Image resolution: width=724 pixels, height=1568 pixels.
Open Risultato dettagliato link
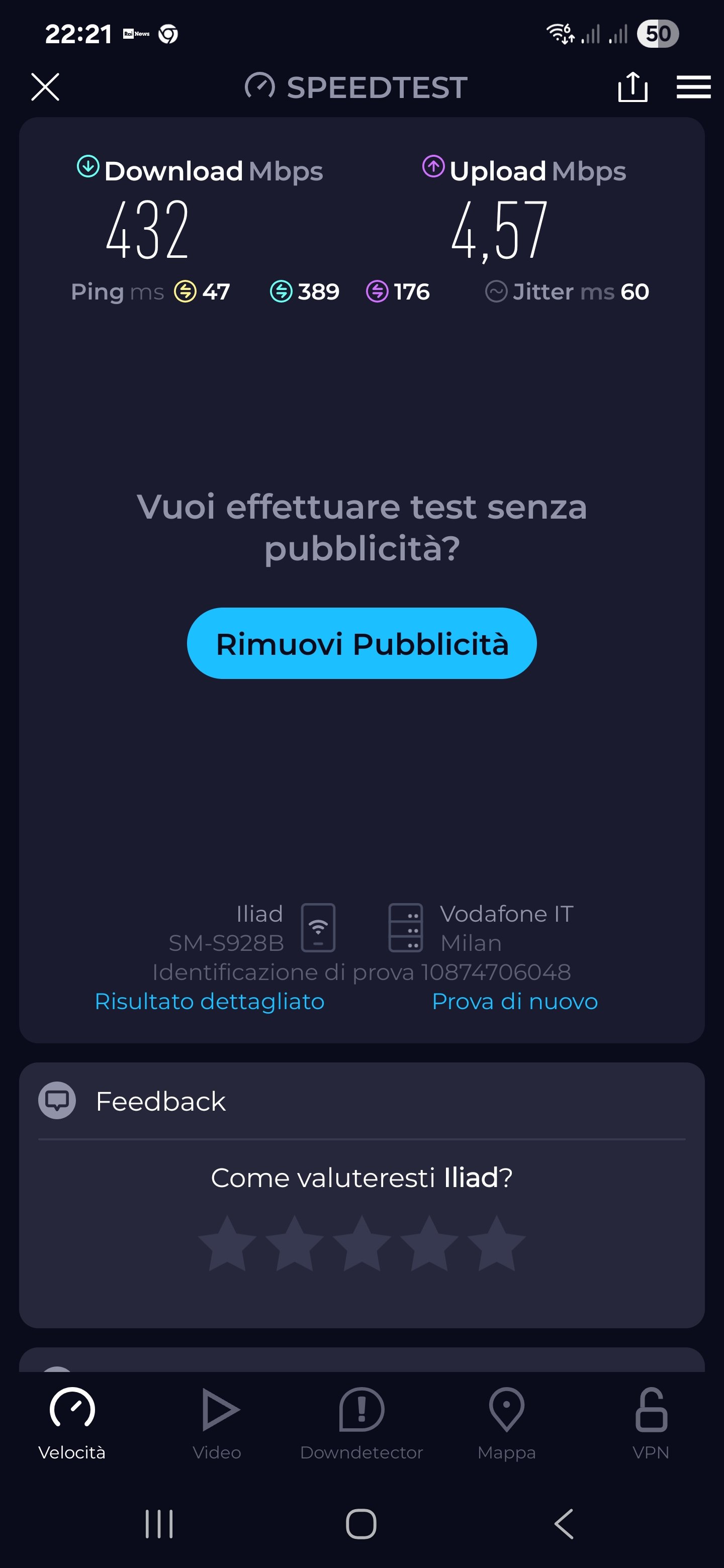point(210,1001)
